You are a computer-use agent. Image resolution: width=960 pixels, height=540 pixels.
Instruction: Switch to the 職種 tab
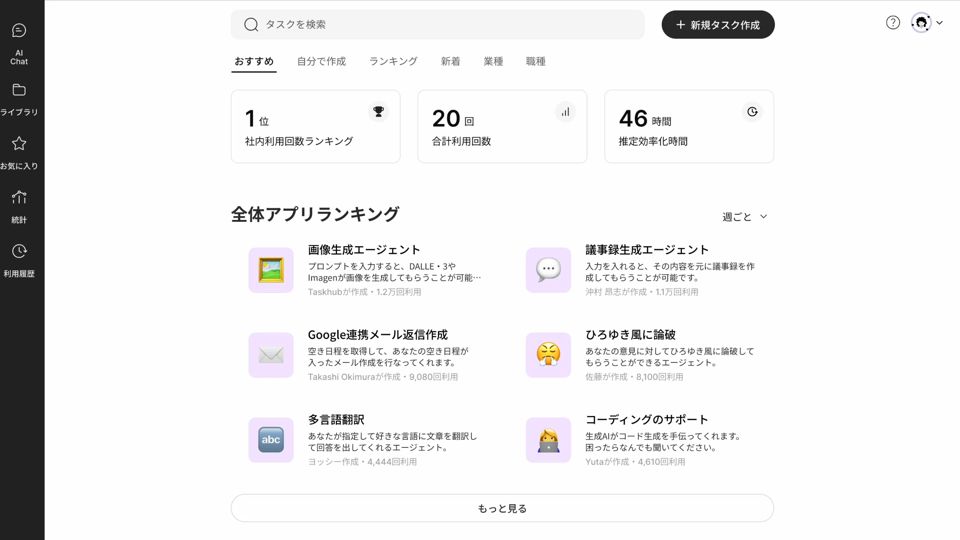[x=536, y=61]
